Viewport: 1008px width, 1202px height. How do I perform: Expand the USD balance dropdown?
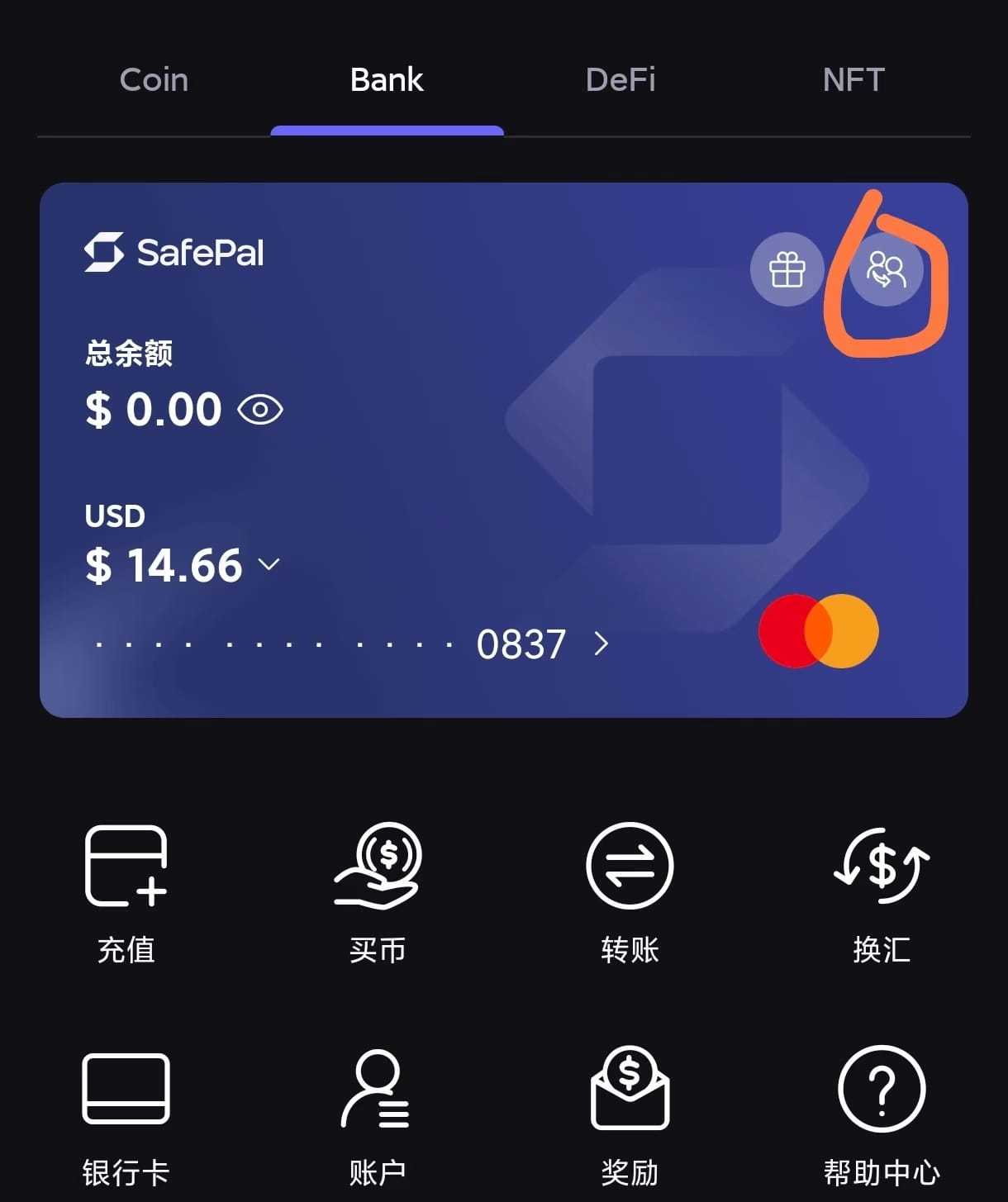(269, 564)
